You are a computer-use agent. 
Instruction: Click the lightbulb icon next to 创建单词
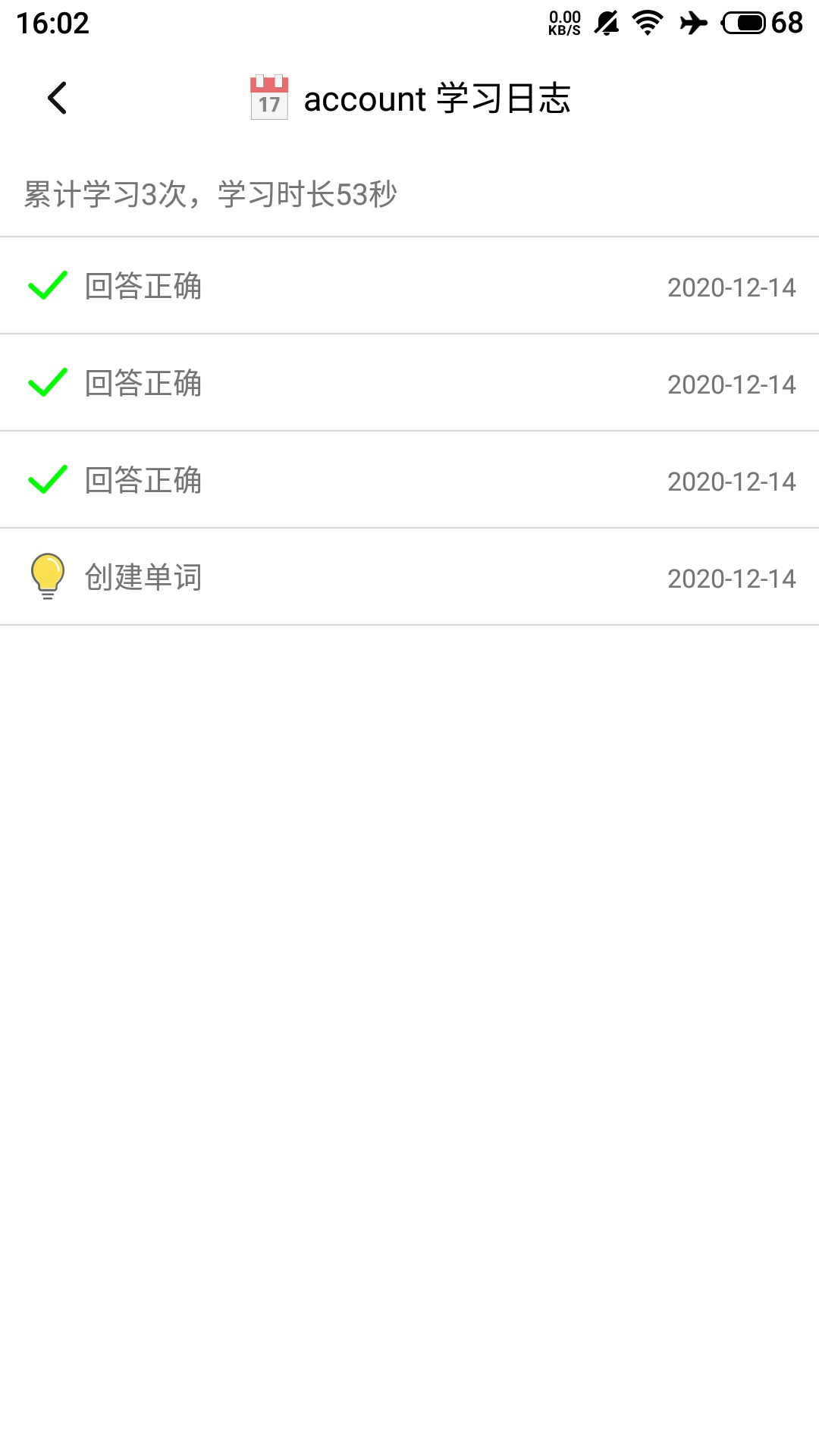pyautogui.click(x=47, y=576)
